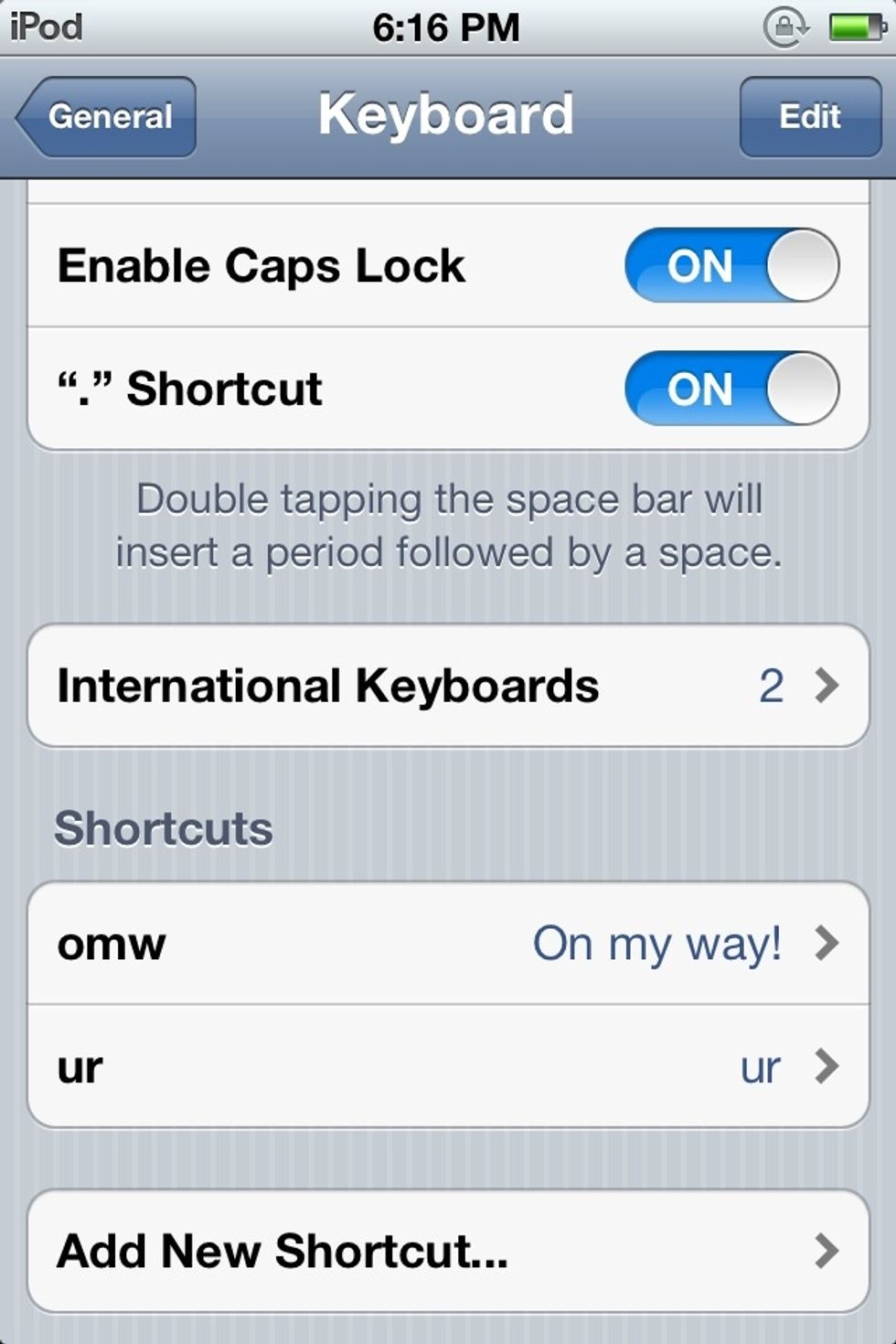Expand International Keyboards settings
896x1344 pixels.
[448, 686]
